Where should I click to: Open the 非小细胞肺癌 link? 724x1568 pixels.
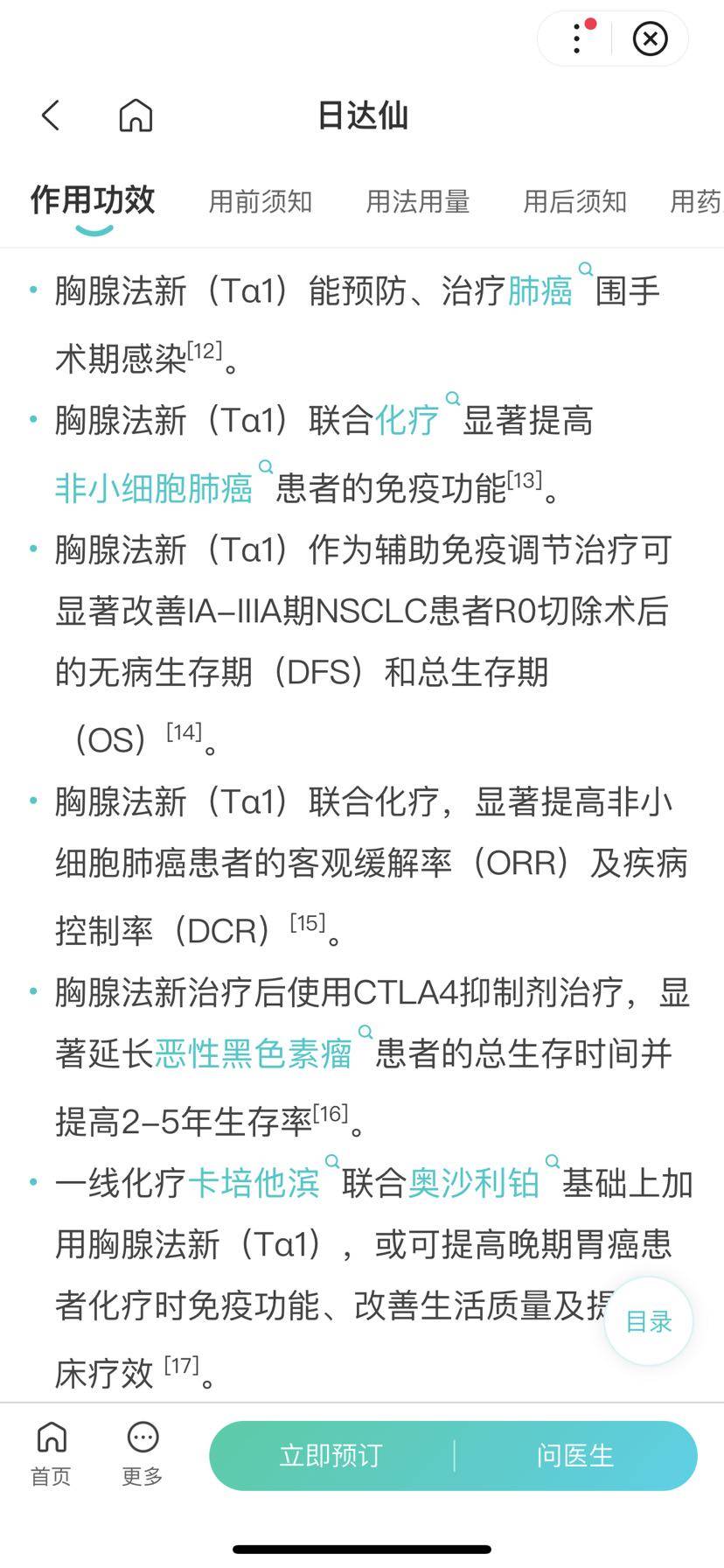pos(154,487)
